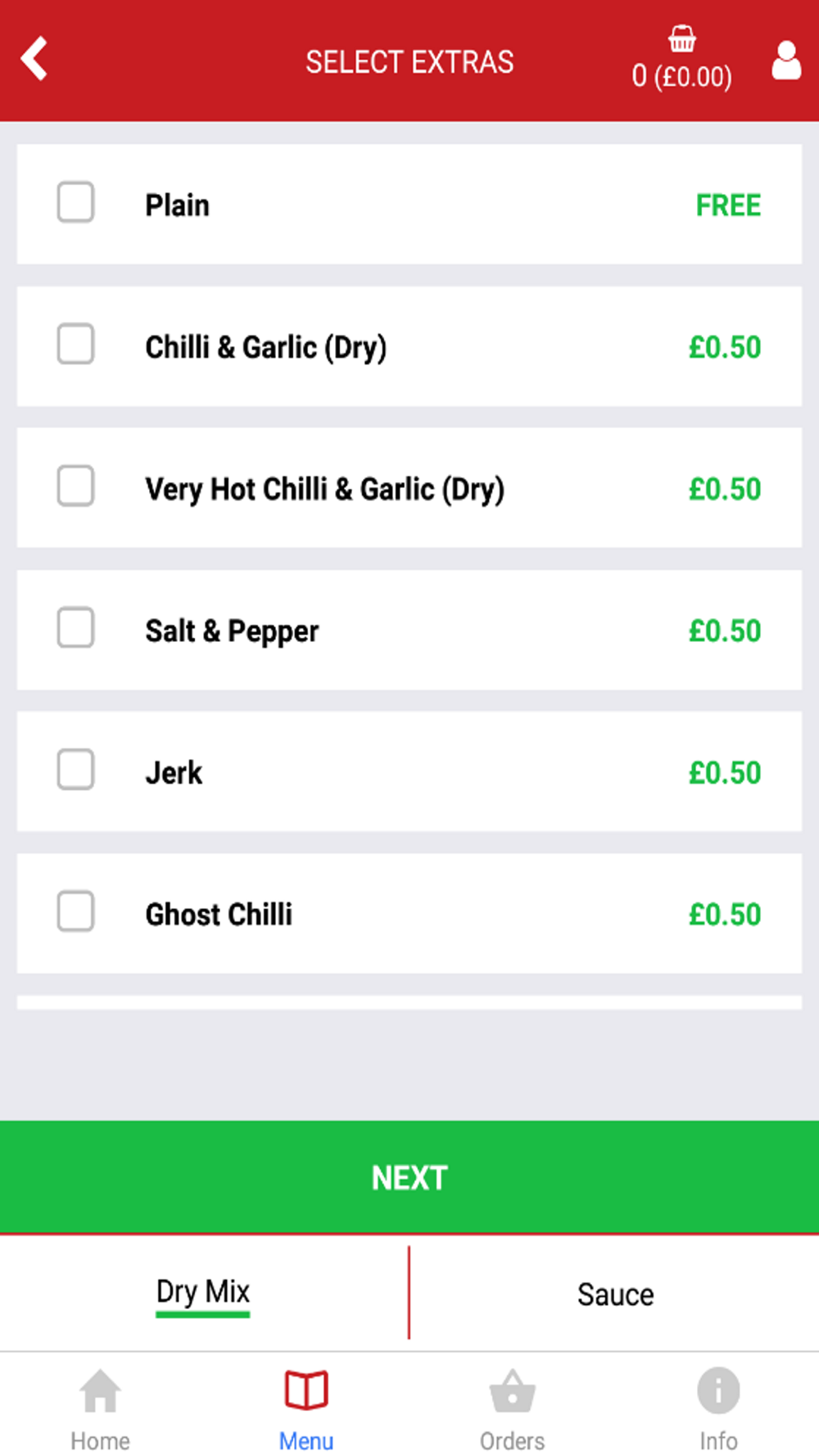819x1456 pixels.
Task: Open the user account icon
Action: [x=786, y=60]
